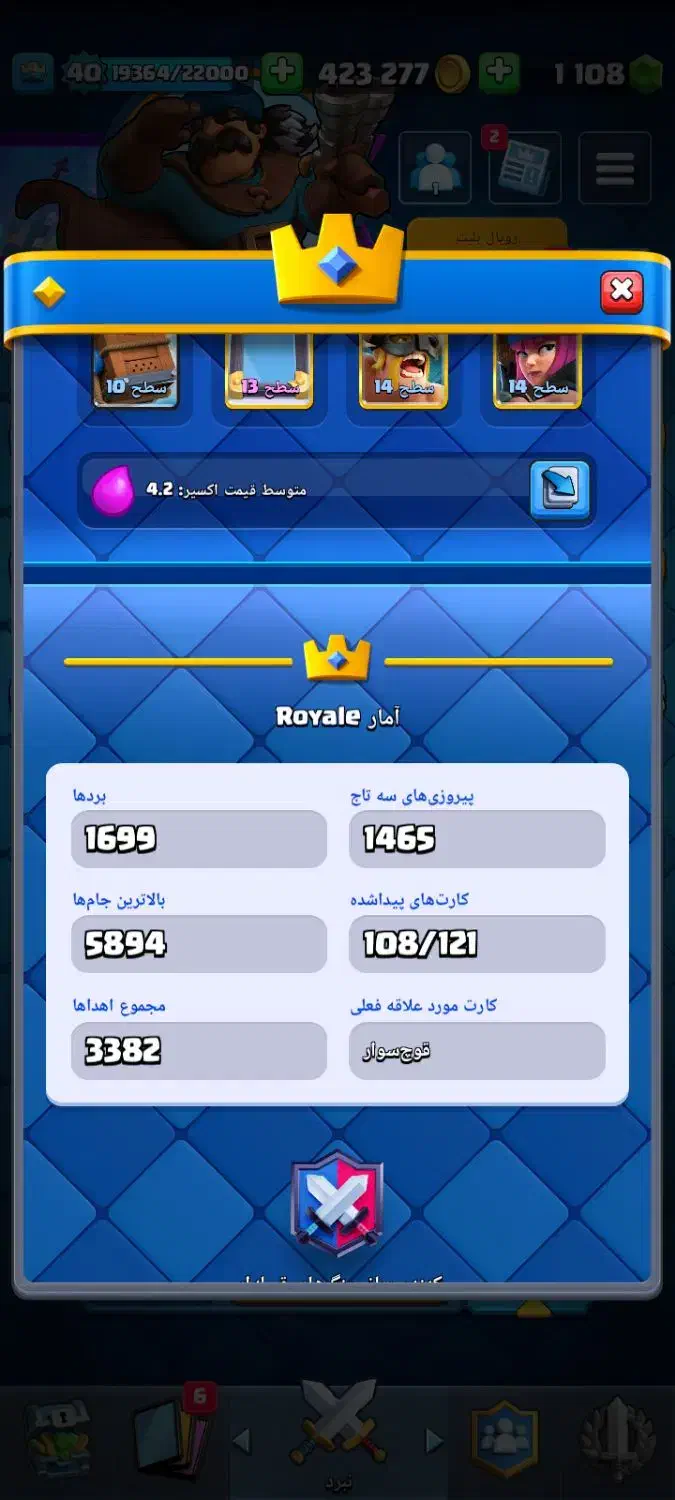Copy the deck with the share icon
Image resolution: width=675 pixels, height=1500 pixels.
[x=559, y=489]
